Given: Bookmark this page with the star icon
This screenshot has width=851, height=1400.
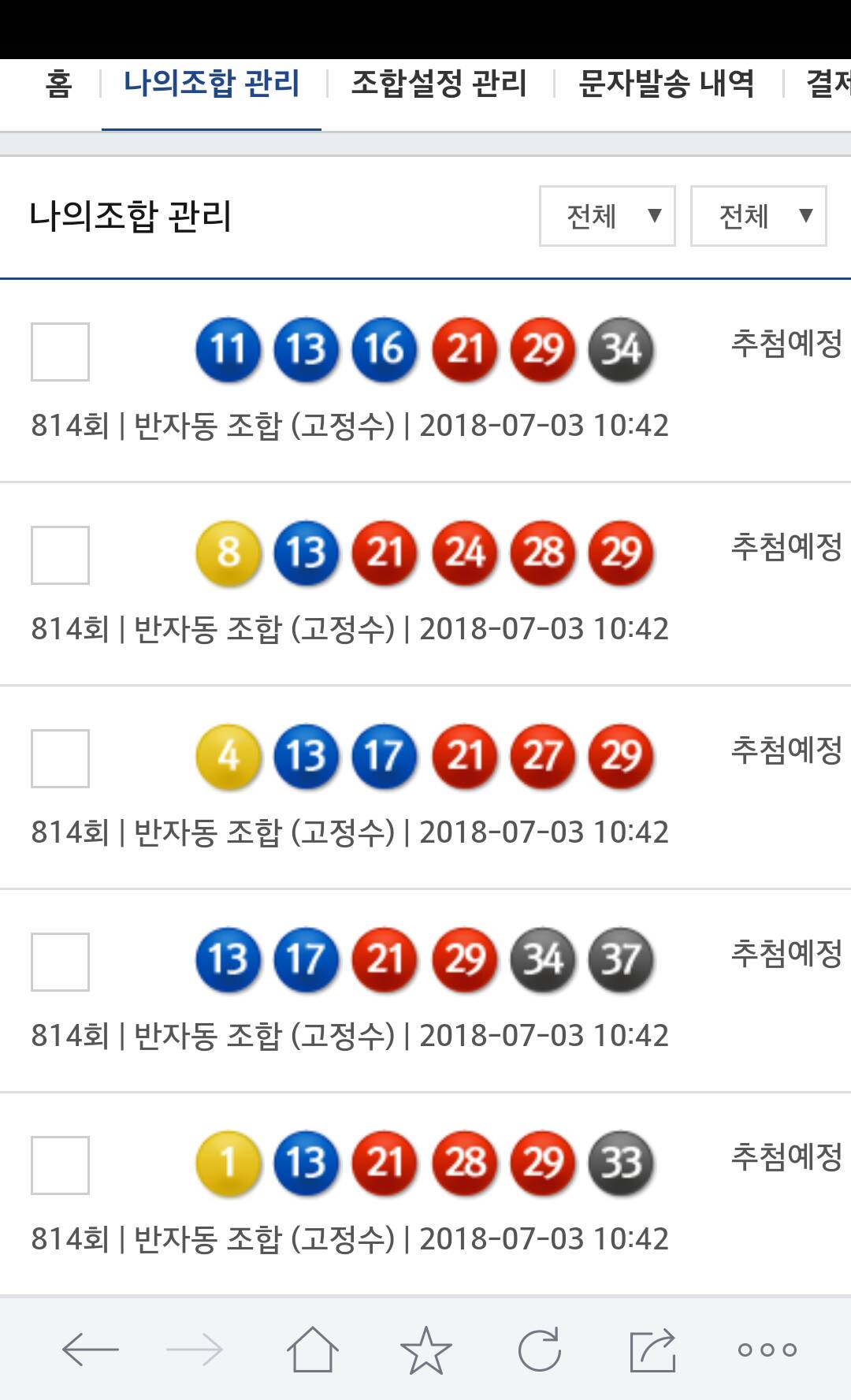Looking at the screenshot, I should pos(425,1350).
